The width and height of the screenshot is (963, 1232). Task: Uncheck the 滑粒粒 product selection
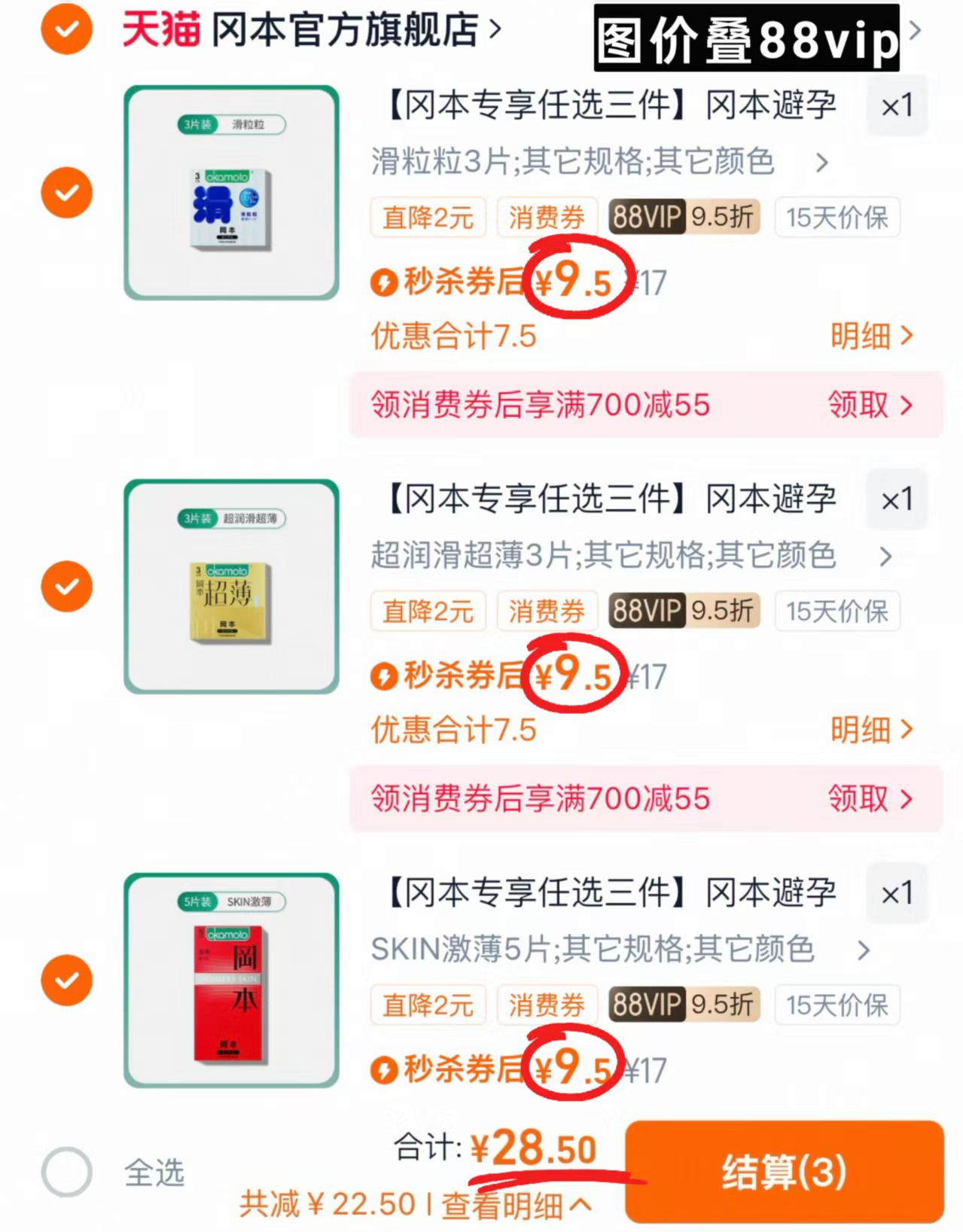pyautogui.click(x=66, y=192)
